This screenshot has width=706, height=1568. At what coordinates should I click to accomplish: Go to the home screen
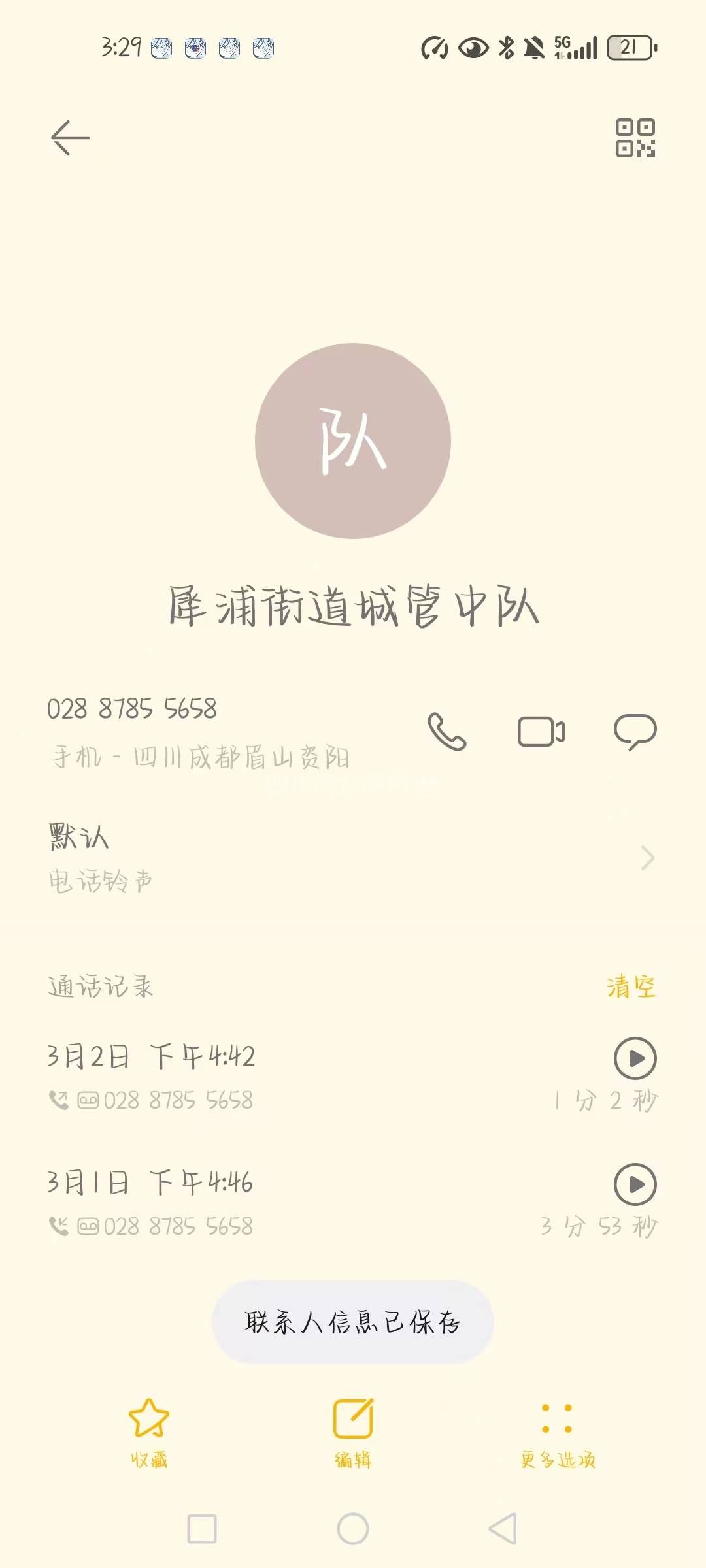pyautogui.click(x=353, y=1529)
